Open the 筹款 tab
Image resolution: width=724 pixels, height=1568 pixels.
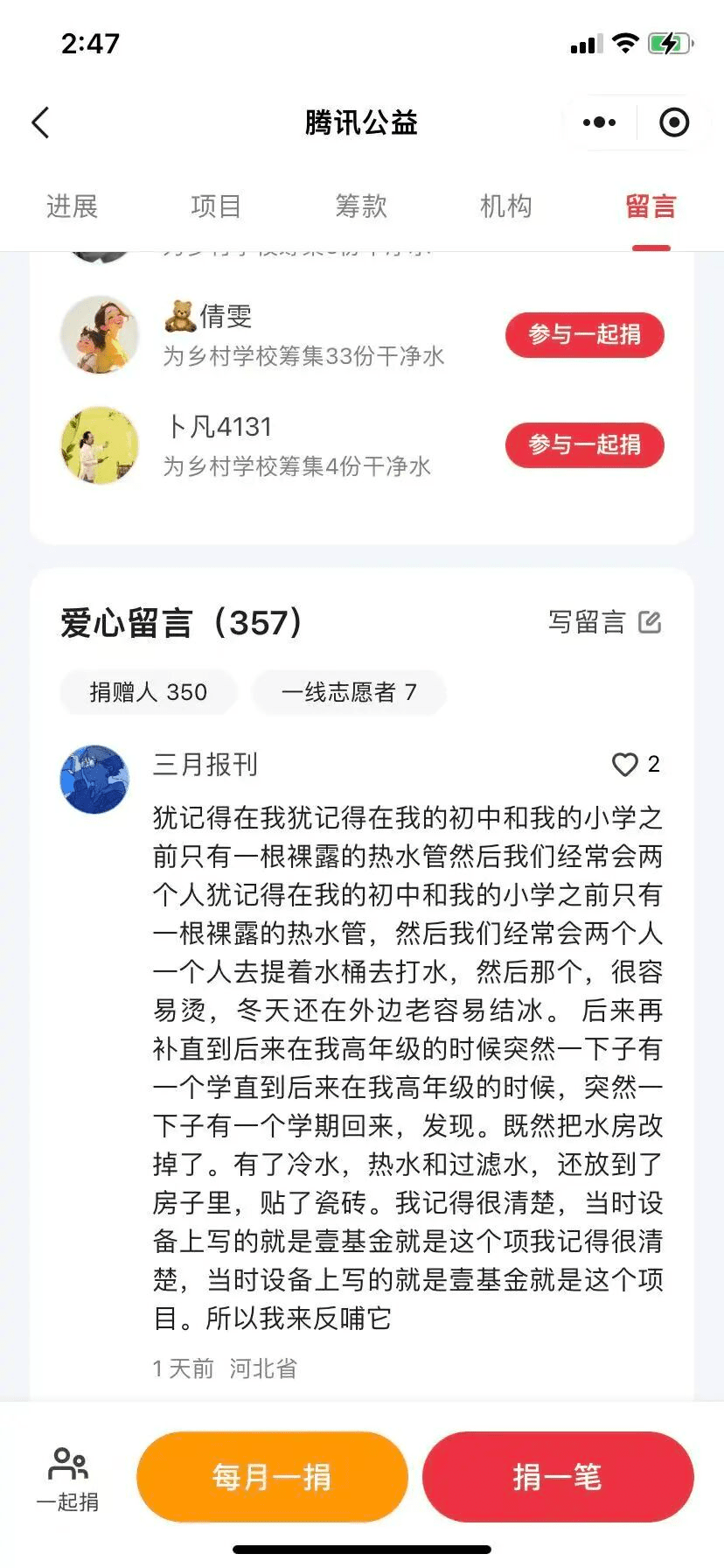pos(361,206)
